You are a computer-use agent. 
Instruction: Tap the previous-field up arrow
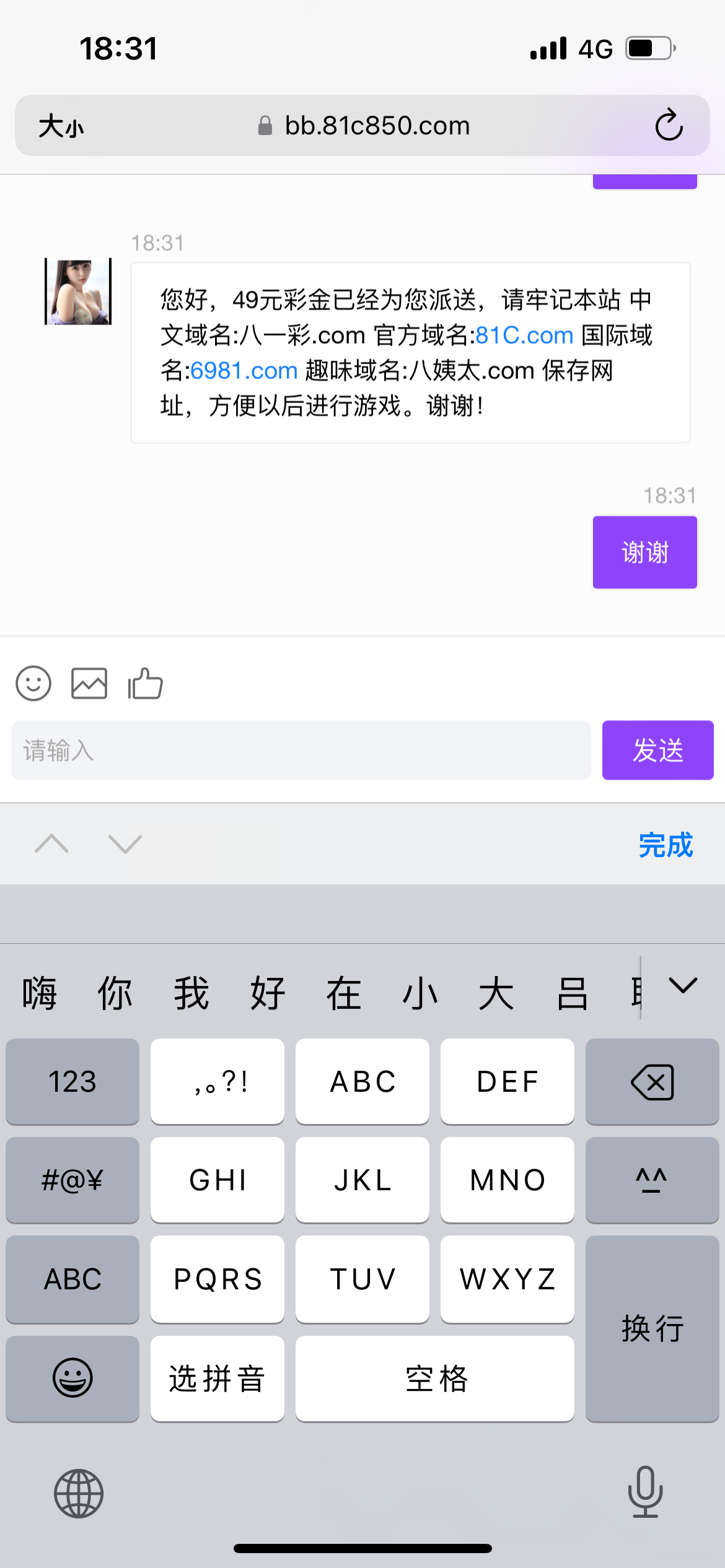tap(52, 843)
